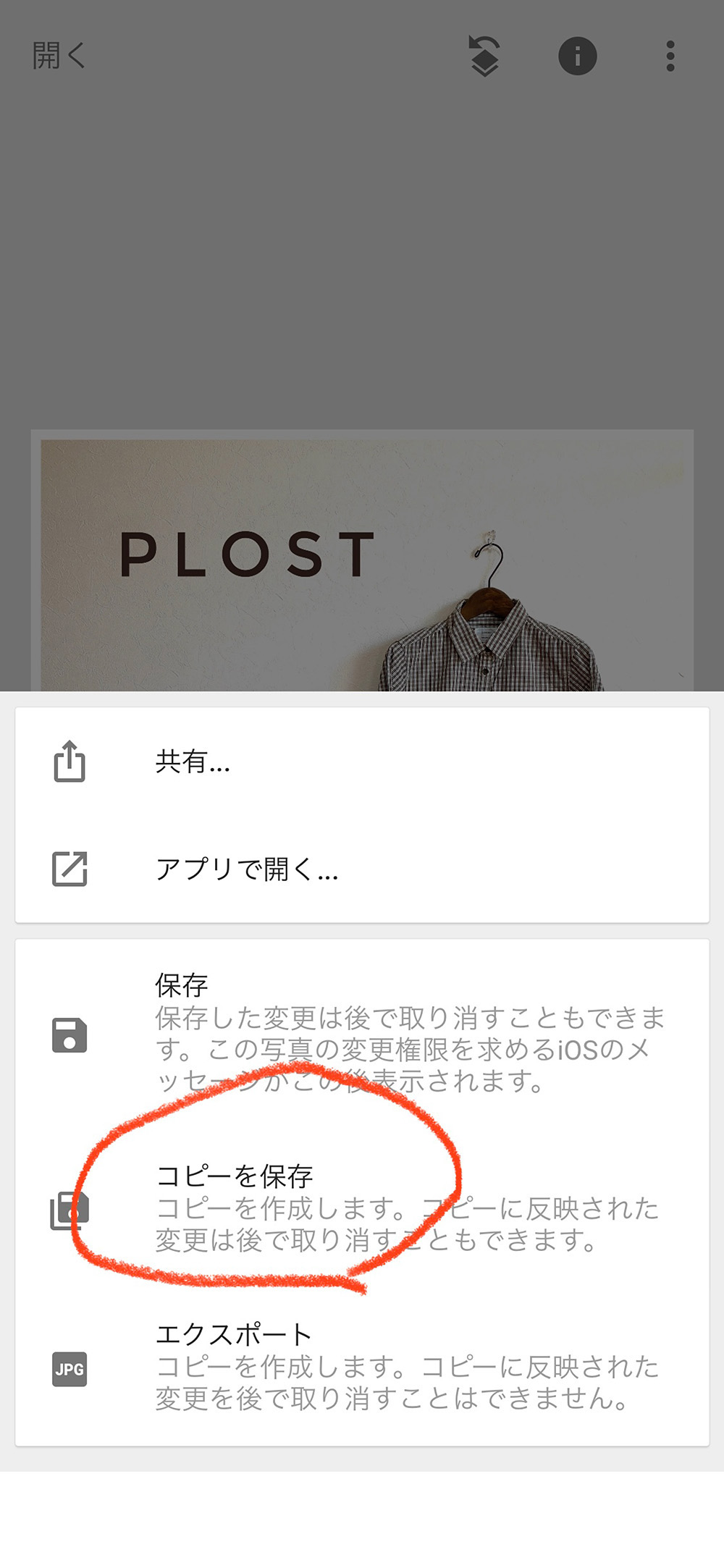View image info details
This screenshot has width=724, height=1568.
pos(577,56)
